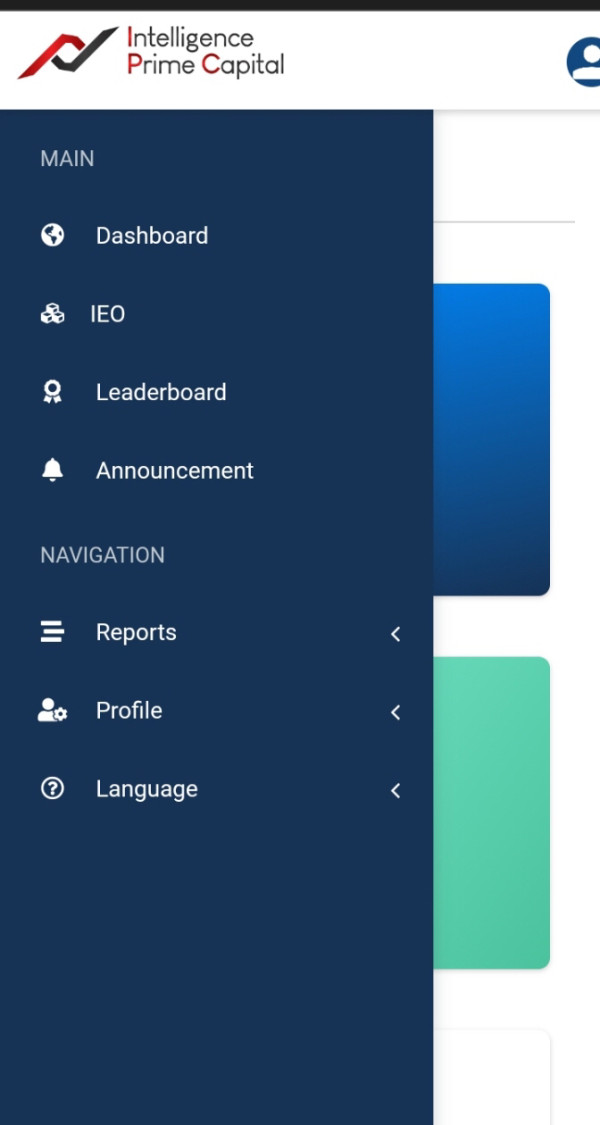Expand the Profile submenu
The height and width of the screenshot is (1125, 600).
(x=216, y=711)
